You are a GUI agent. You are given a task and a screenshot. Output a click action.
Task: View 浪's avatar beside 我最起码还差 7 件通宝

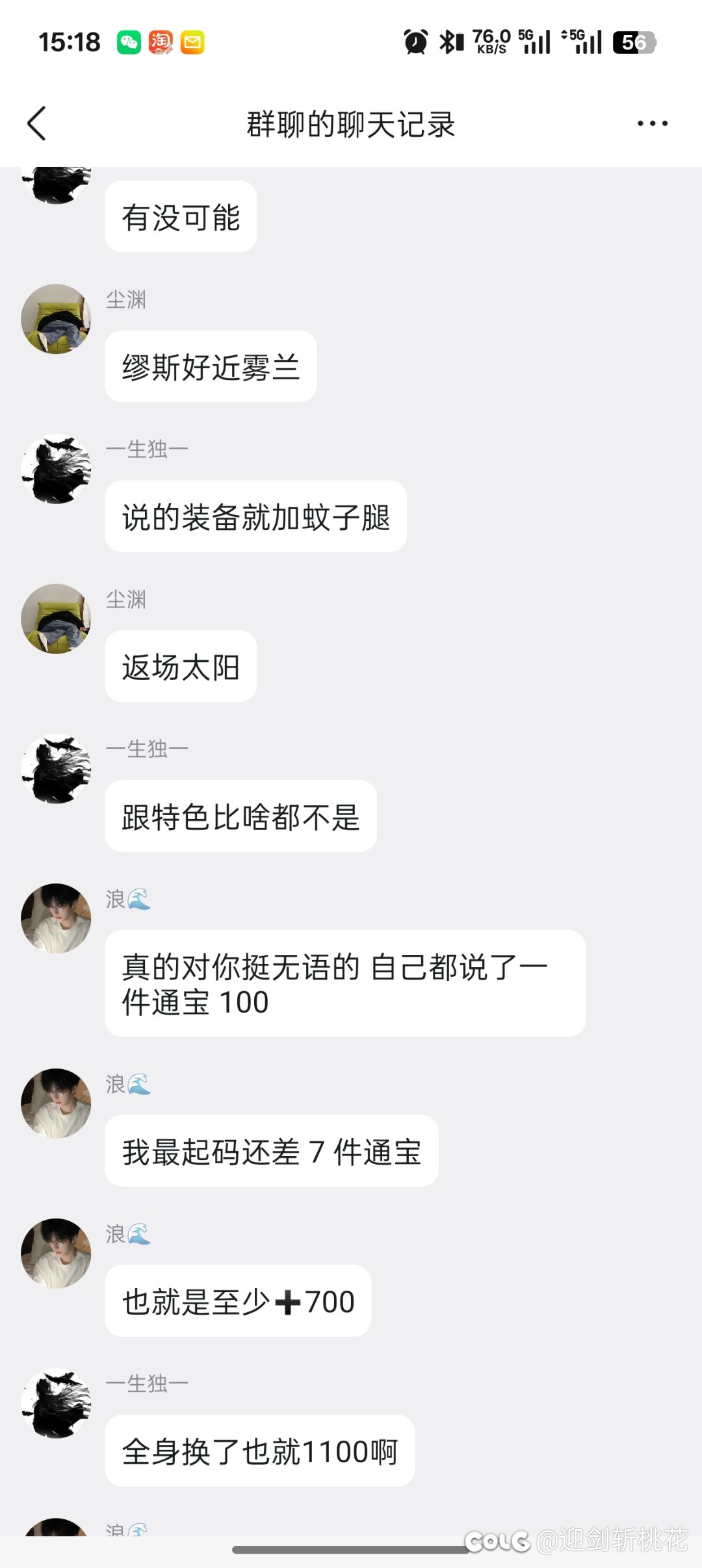pyautogui.click(x=56, y=1103)
